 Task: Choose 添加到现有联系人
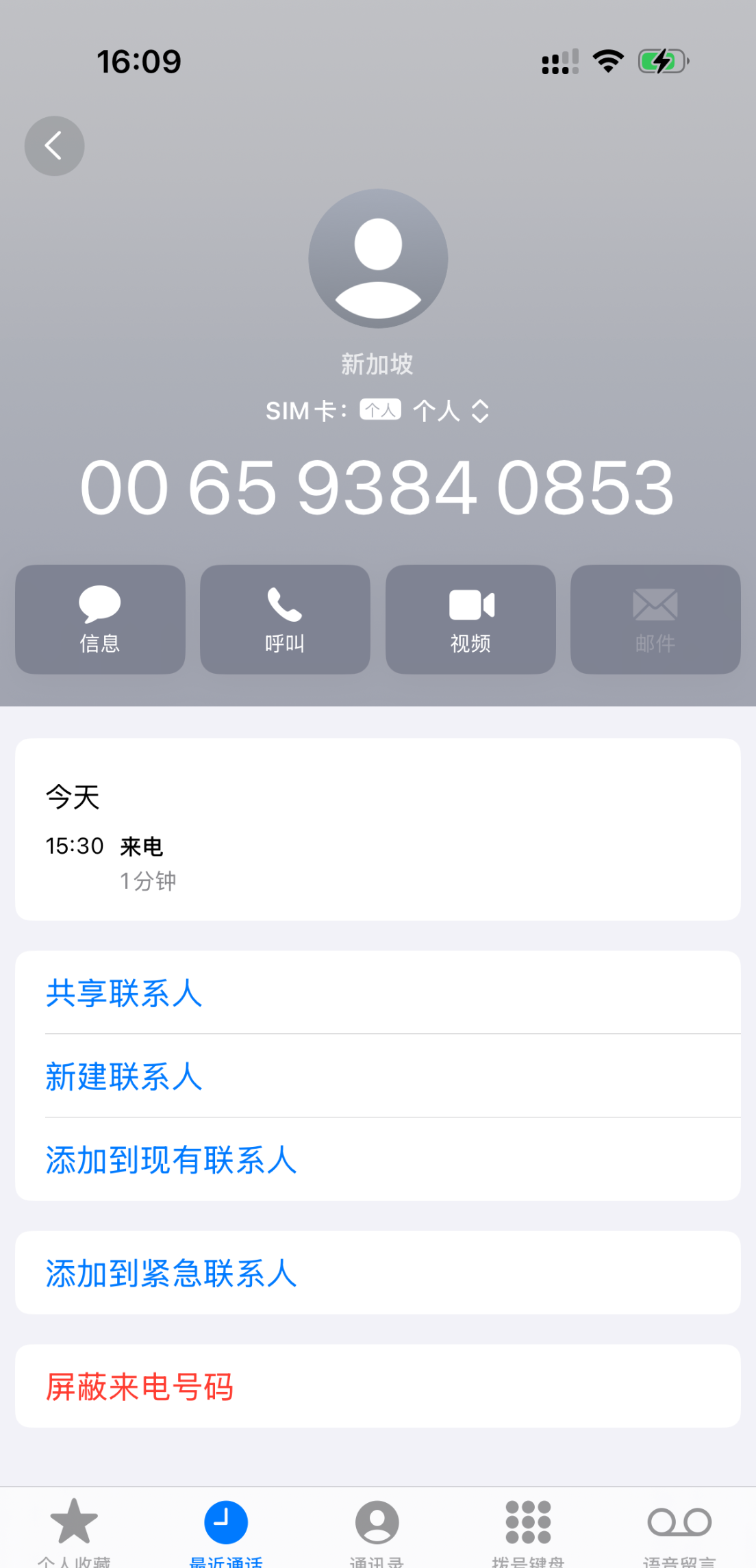tap(171, 1160)
